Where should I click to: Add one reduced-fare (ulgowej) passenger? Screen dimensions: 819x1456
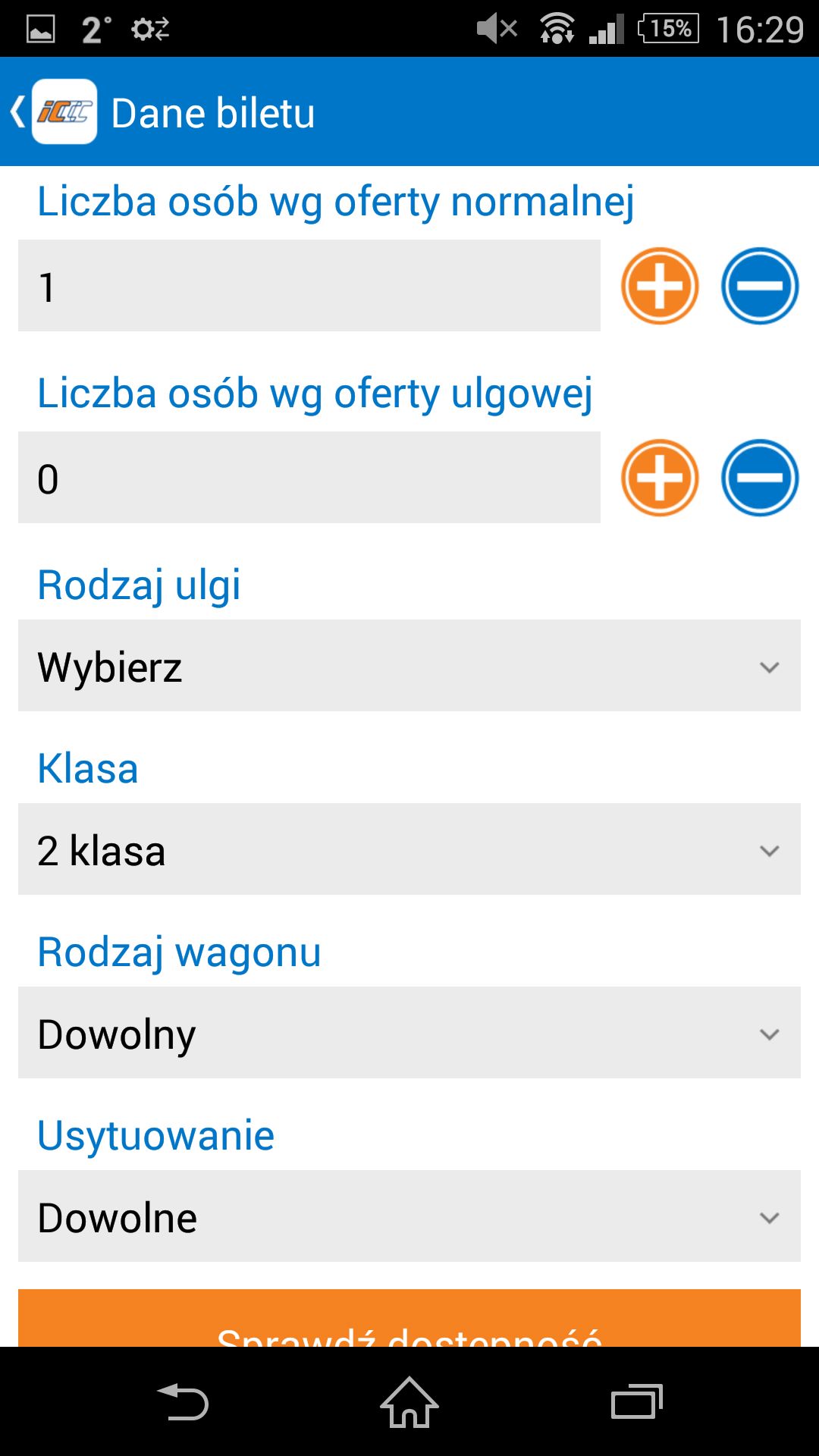click(660, 478)
